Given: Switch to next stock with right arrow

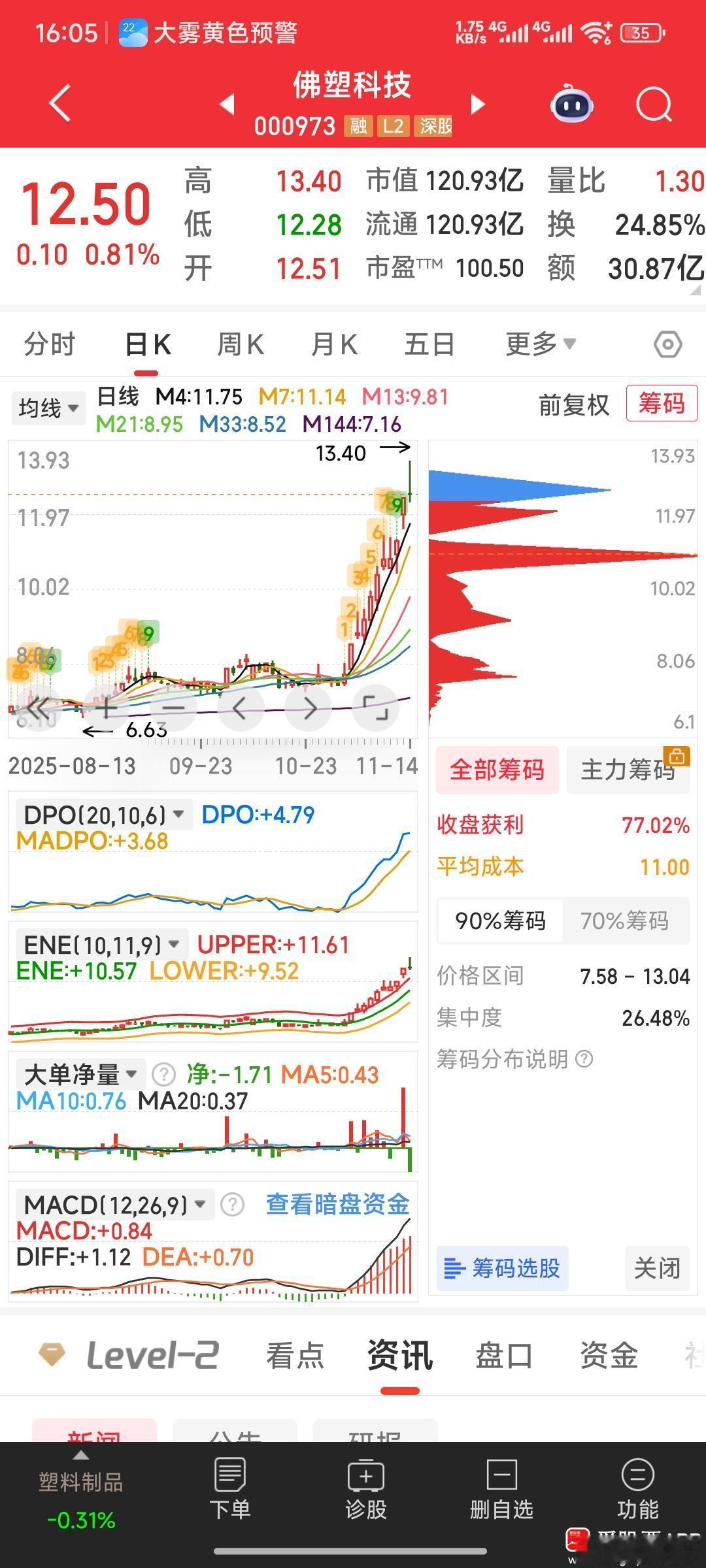Looking at the screenshot, I should click(479, 104).
